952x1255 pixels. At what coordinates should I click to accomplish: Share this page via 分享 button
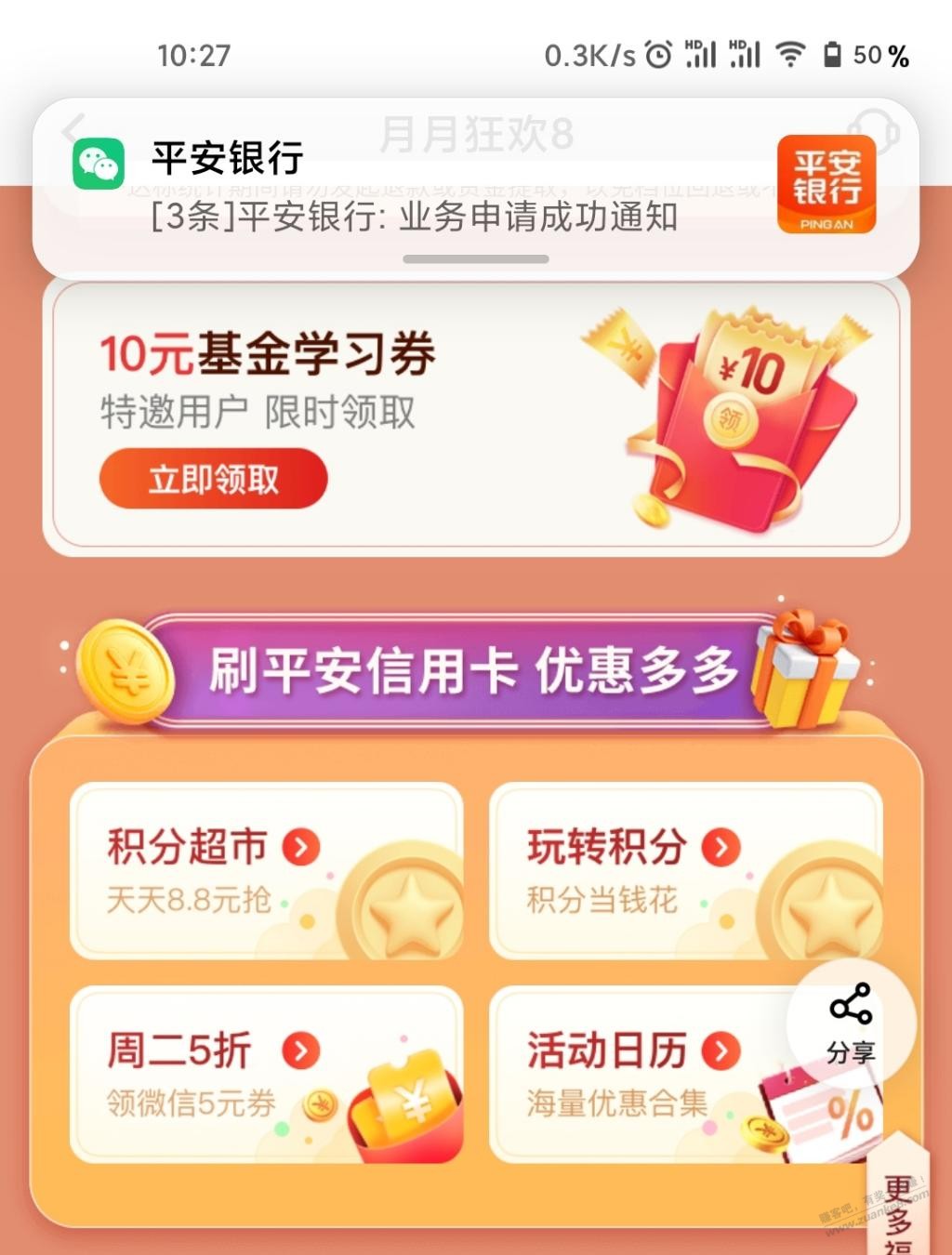tap(851, 1023)
